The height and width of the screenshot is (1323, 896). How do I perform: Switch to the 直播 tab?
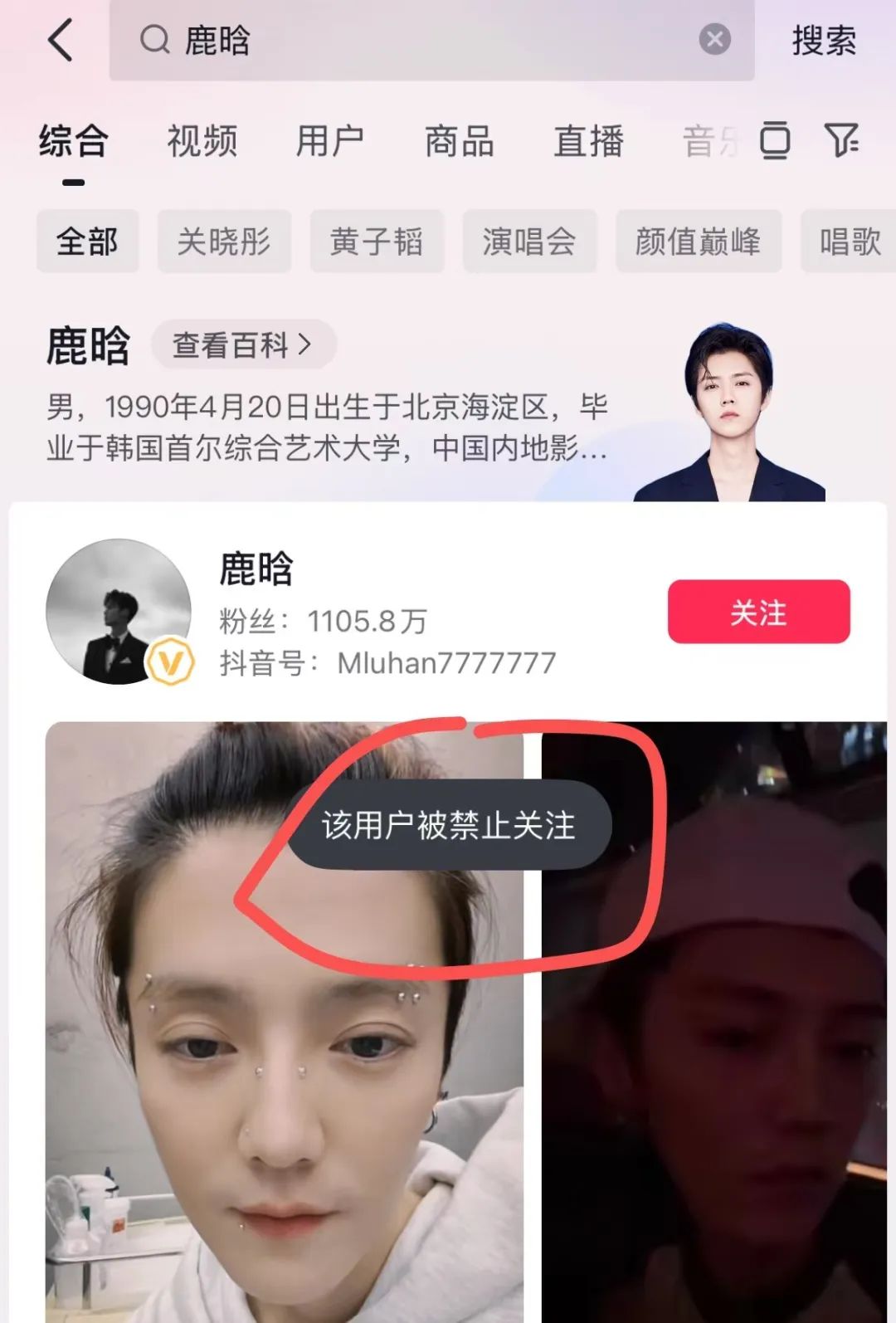tap(588, 141)
